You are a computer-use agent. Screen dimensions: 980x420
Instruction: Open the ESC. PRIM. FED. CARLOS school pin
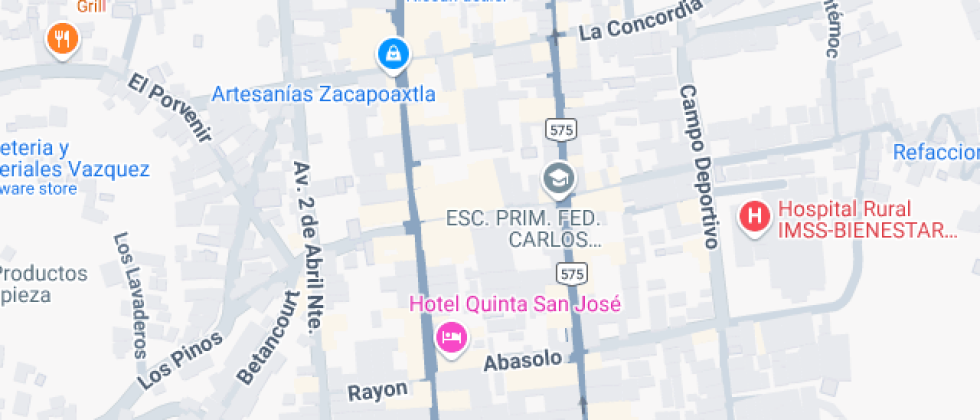point(555,180)
